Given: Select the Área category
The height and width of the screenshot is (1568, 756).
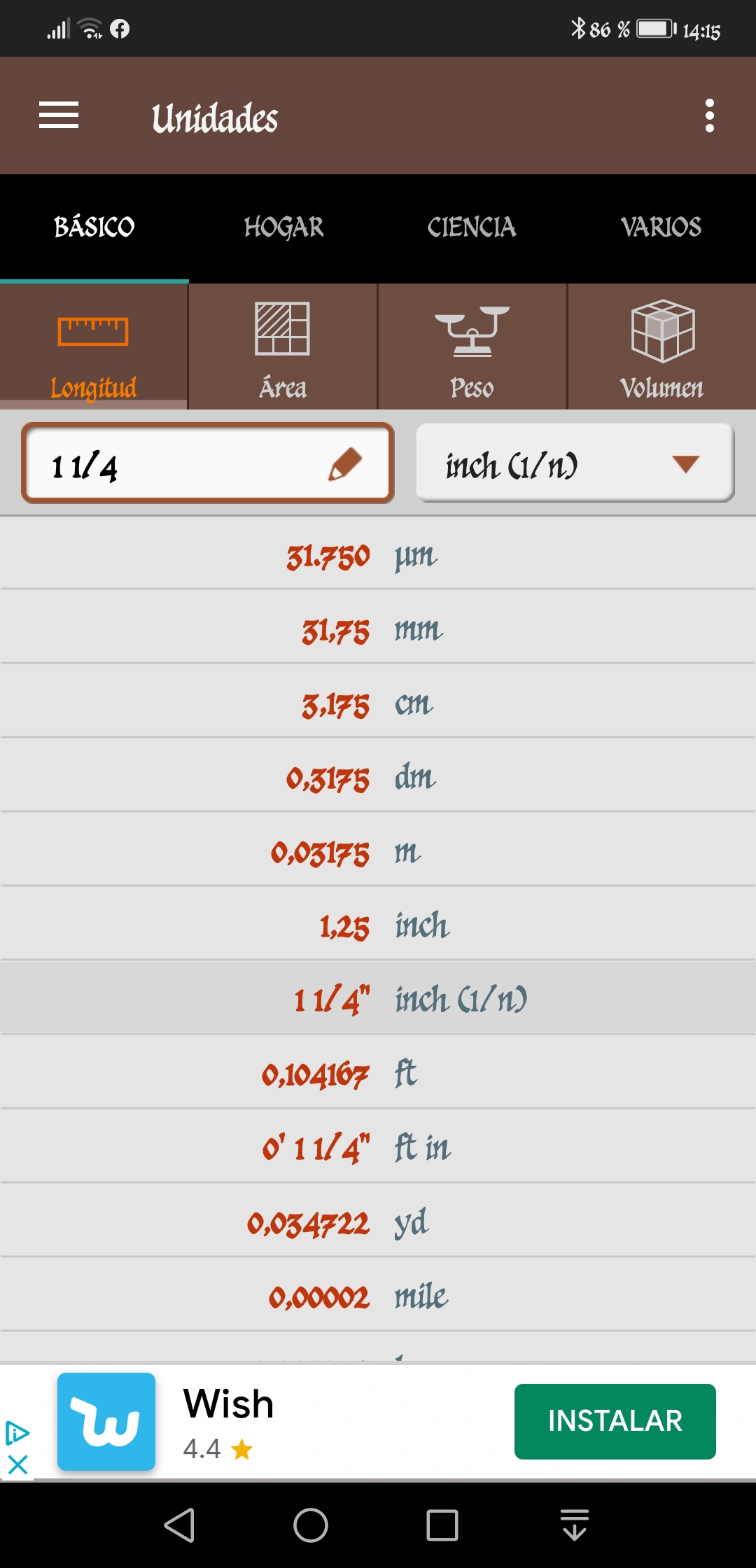Looking at the screenshot, I should point(283,347).
